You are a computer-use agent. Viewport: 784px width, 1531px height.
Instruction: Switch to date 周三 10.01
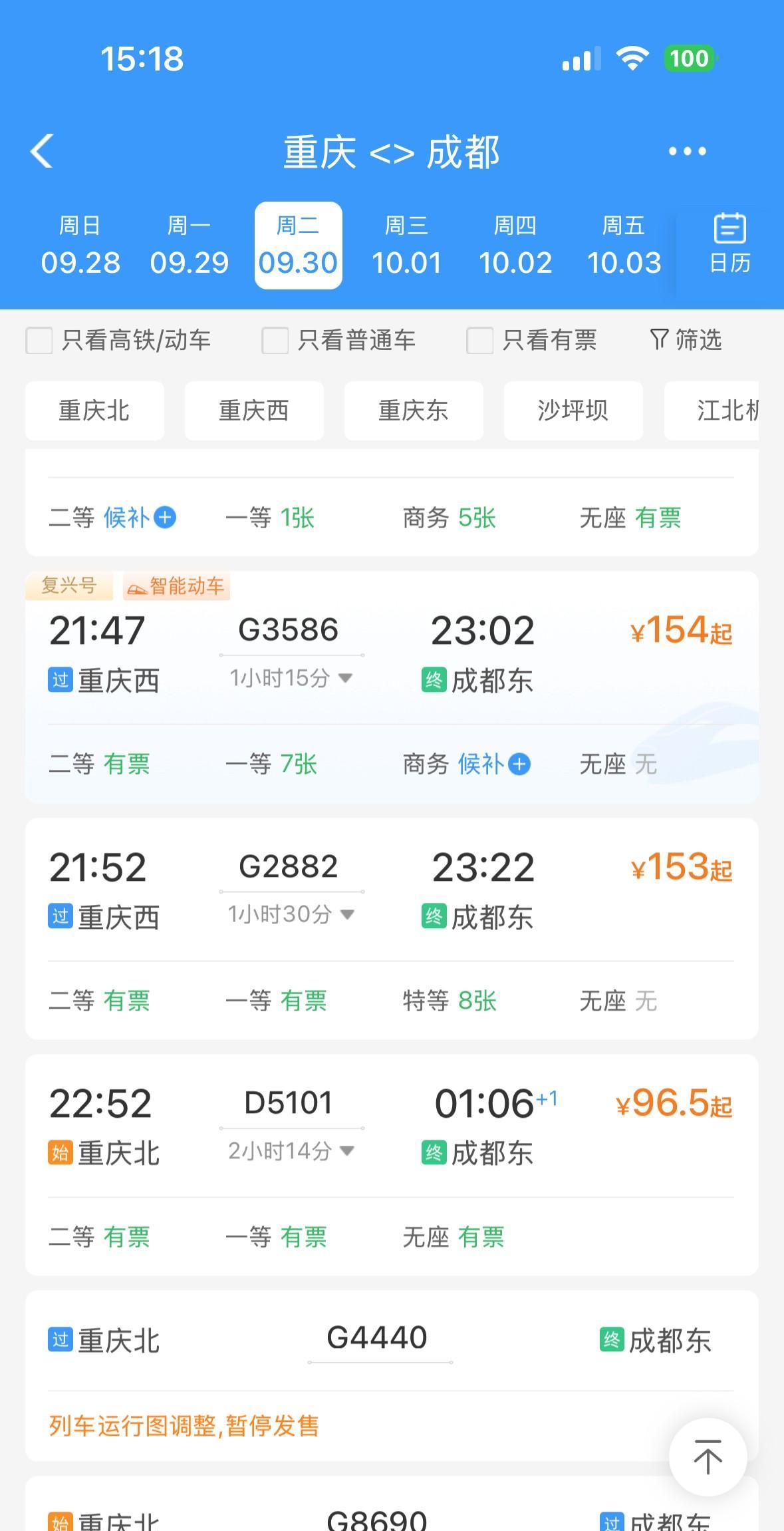coord(406,246)
